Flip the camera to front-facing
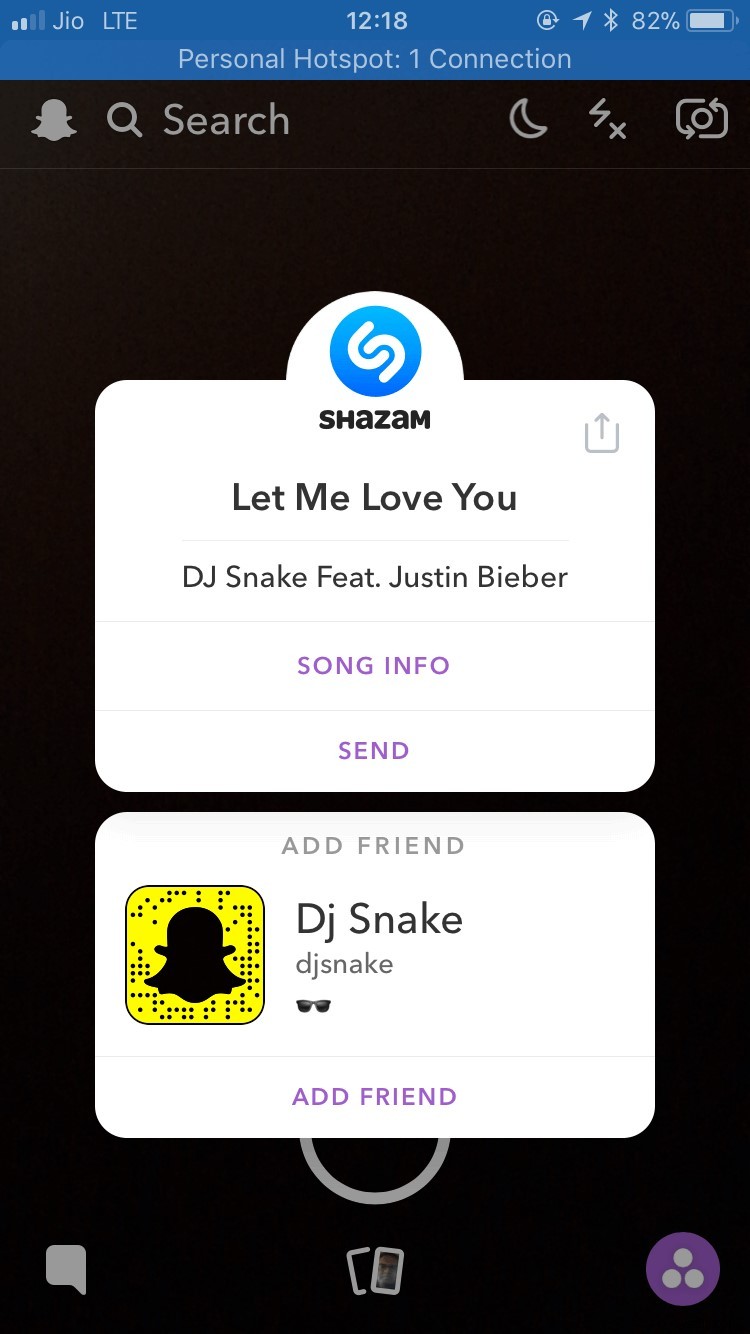Screen dimensions: 750x1334 pyautogui.click(x=700, y=118)
